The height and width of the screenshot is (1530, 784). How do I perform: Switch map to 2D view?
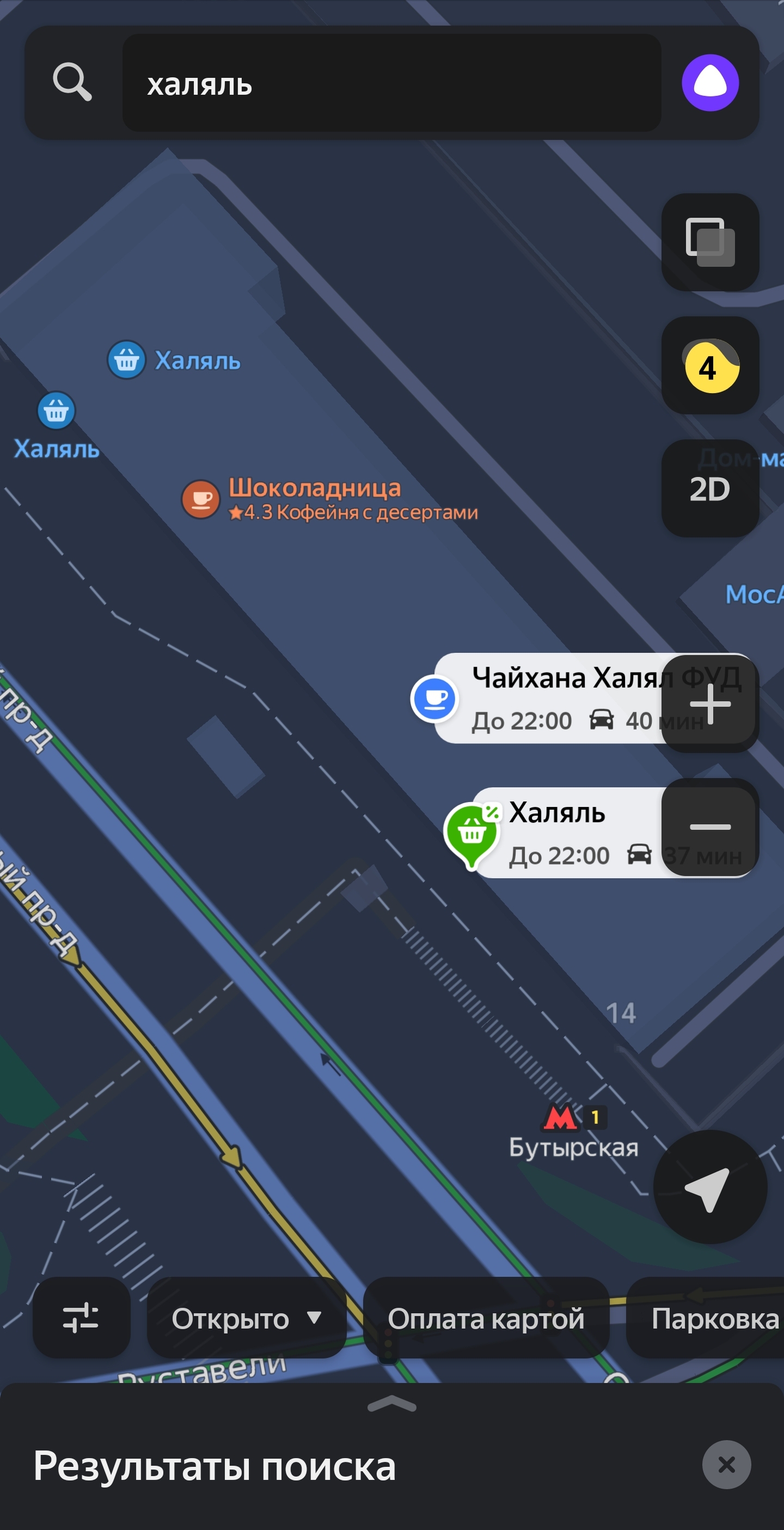pyautogui.click(x=710, y=489)
